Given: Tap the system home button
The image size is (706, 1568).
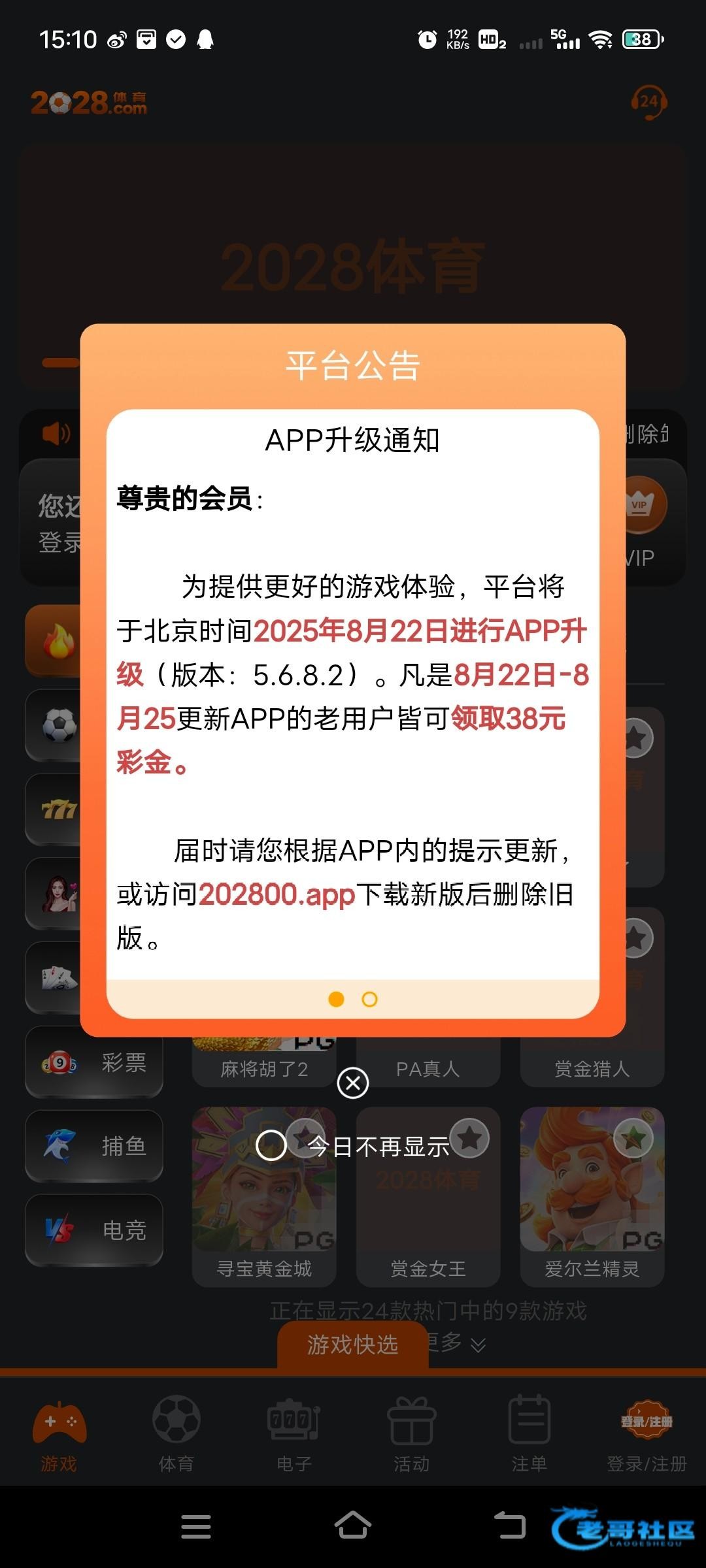Looking at the screenshot, I should 353,1526.
